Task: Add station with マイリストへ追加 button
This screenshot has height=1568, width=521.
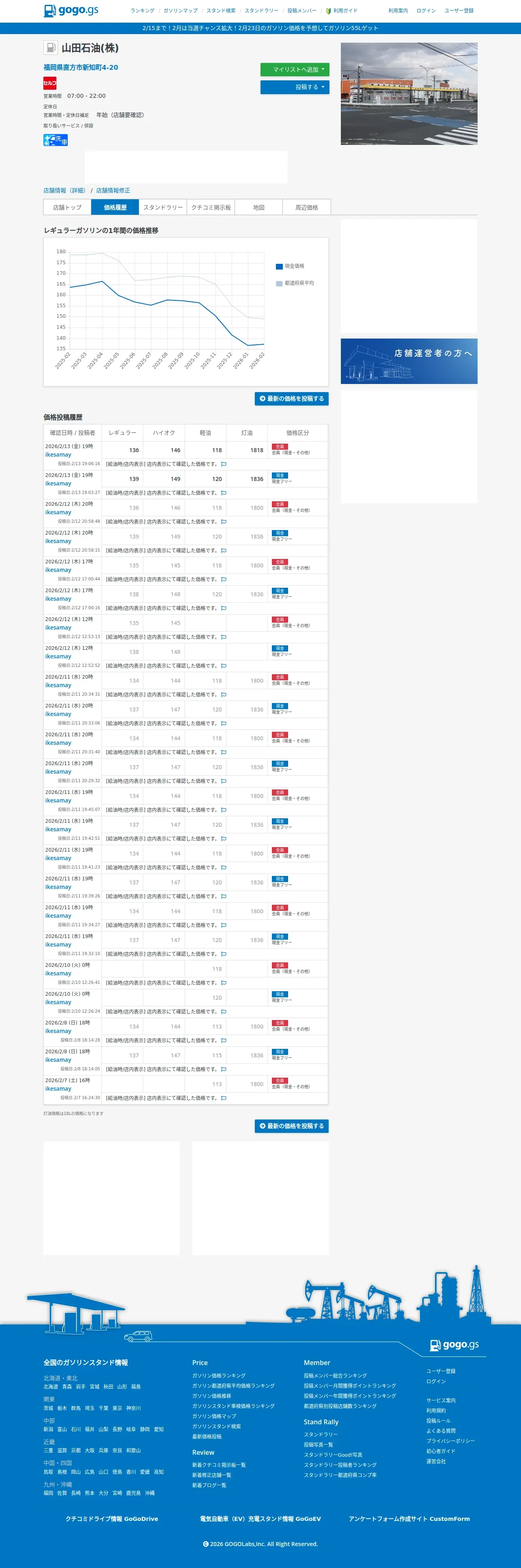Action: tap(295, 69)
